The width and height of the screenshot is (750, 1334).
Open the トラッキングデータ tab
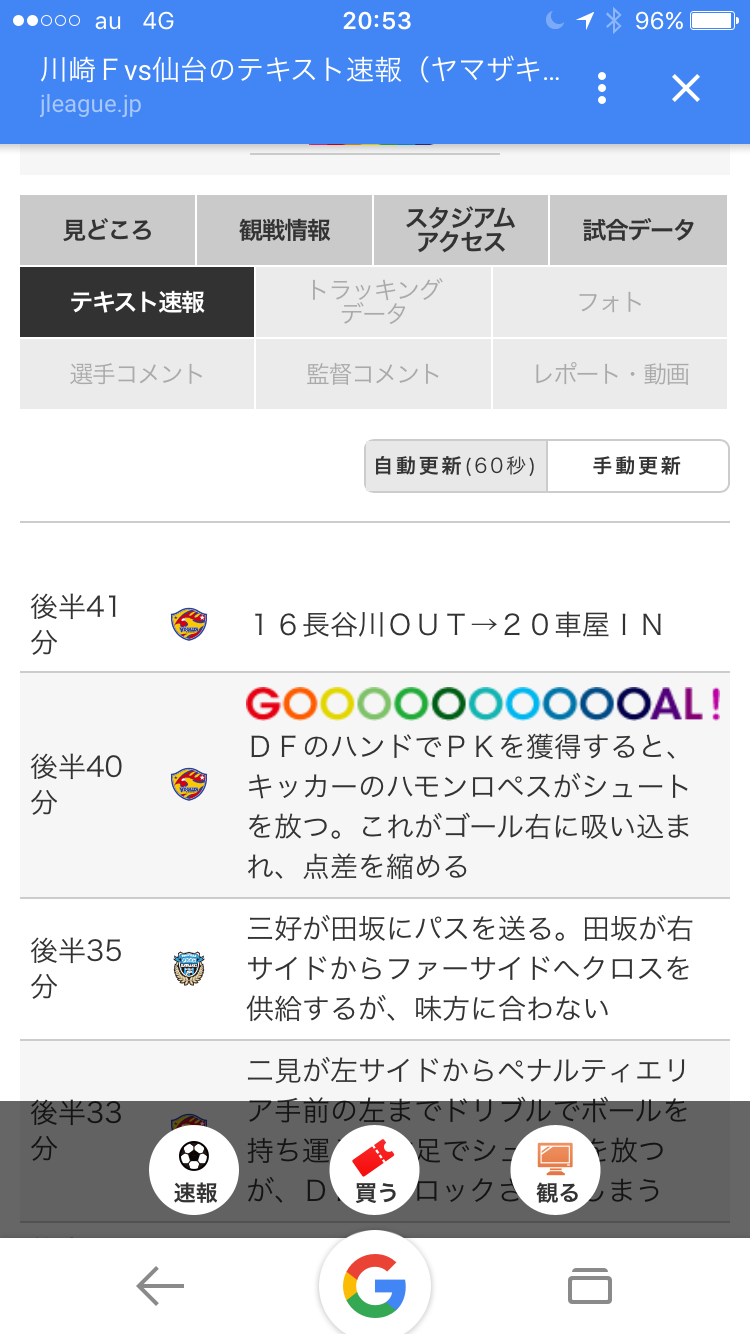click(x=373, y=302)
